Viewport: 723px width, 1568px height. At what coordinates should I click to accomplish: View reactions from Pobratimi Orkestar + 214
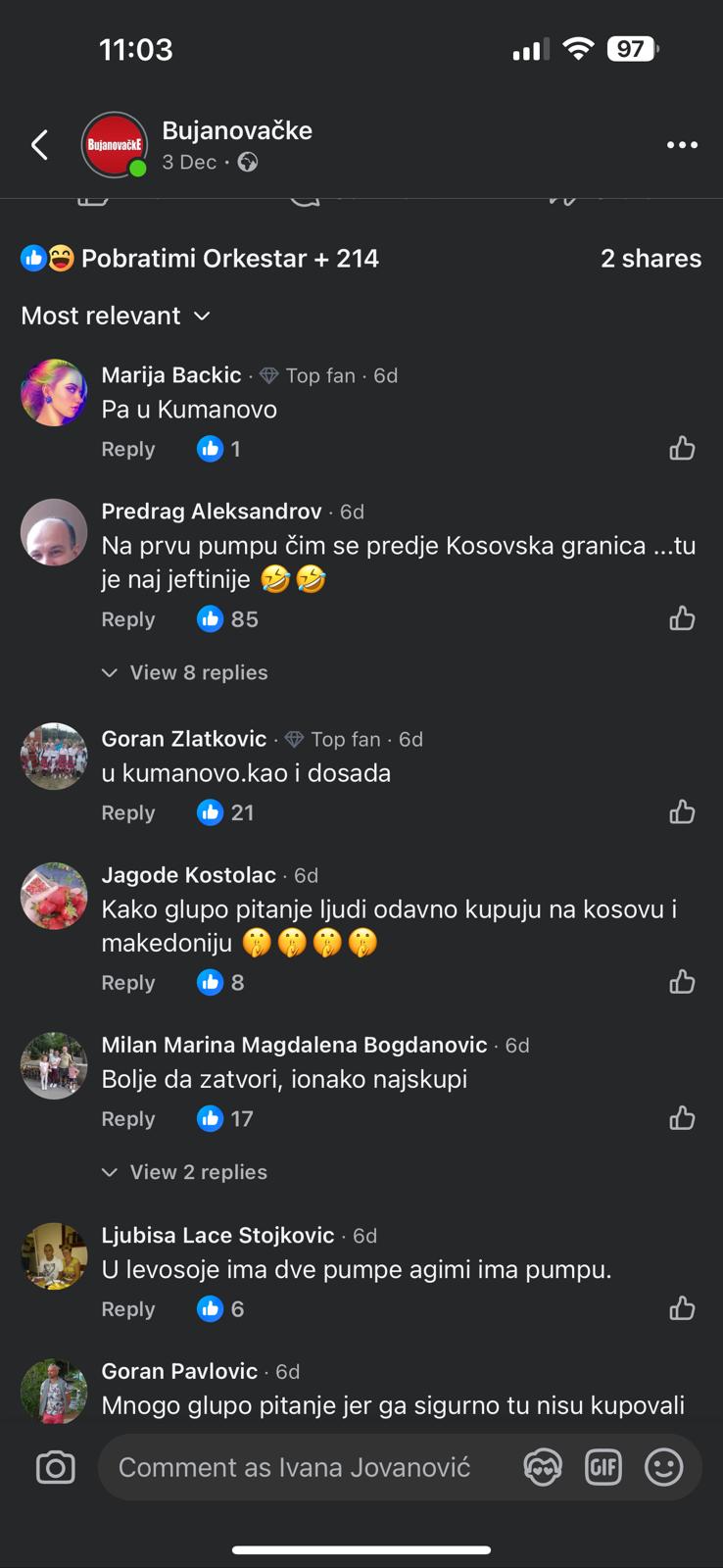[200, 259]
